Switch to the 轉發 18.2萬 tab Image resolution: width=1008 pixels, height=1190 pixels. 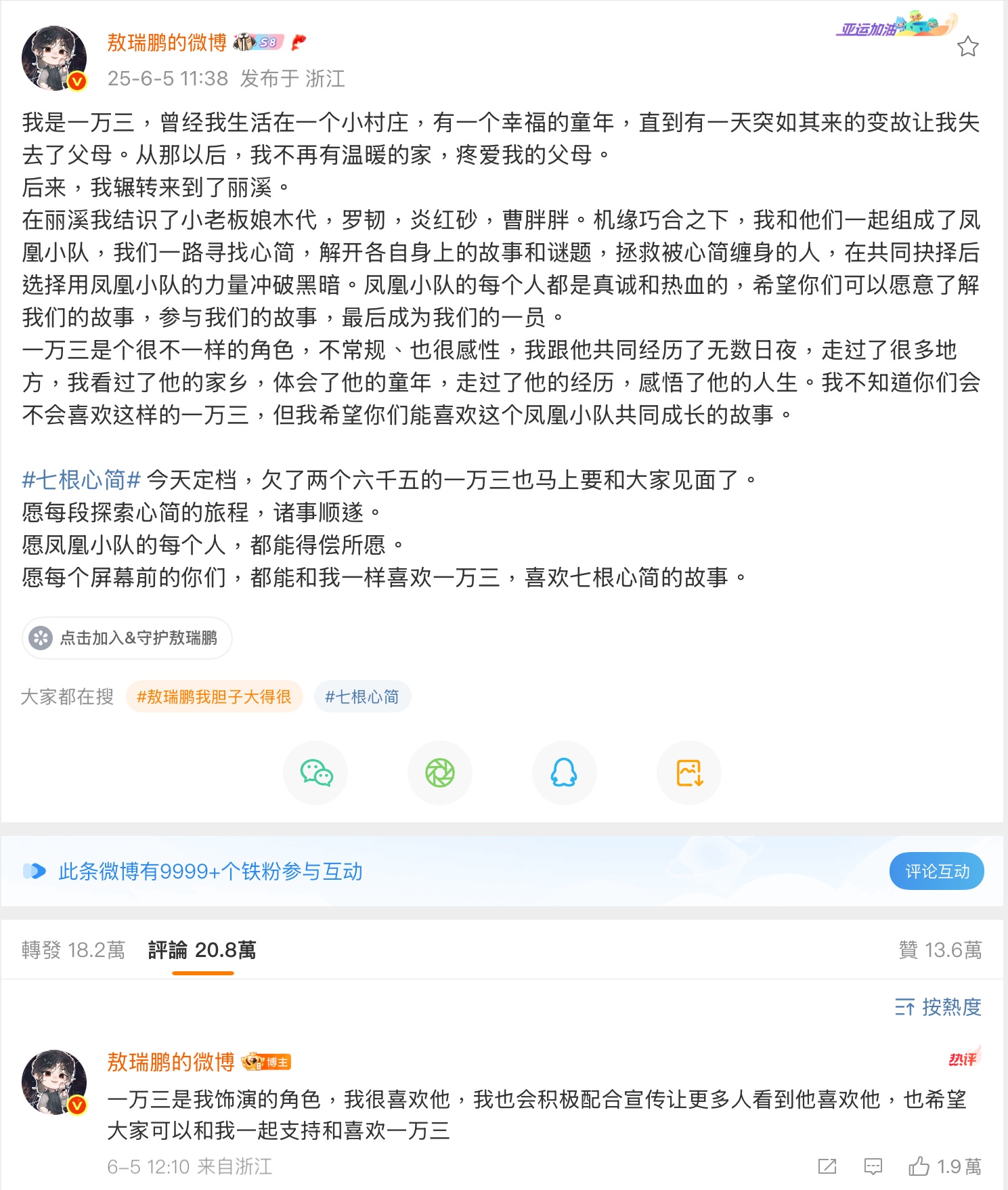(73, 950)
